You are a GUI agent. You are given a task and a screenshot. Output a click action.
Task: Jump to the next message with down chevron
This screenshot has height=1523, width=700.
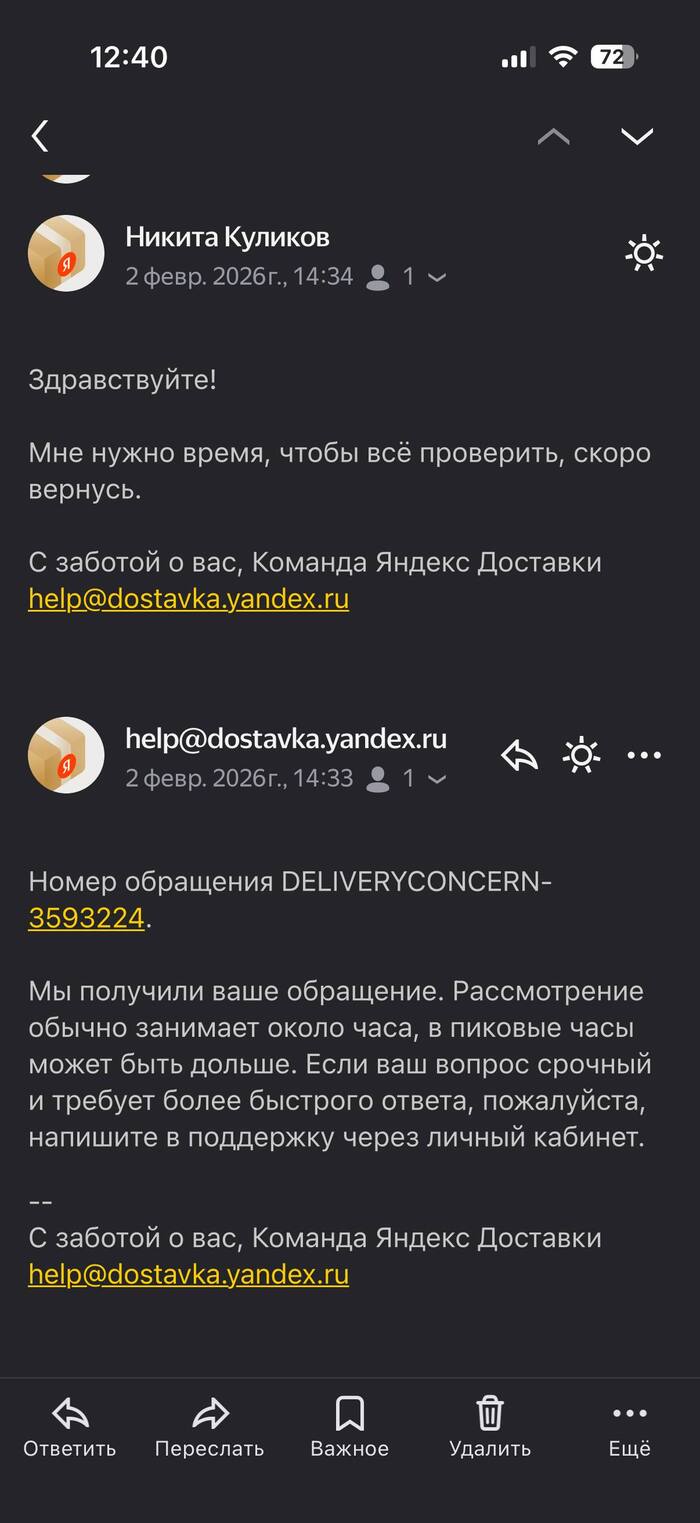tap(636, 137)
